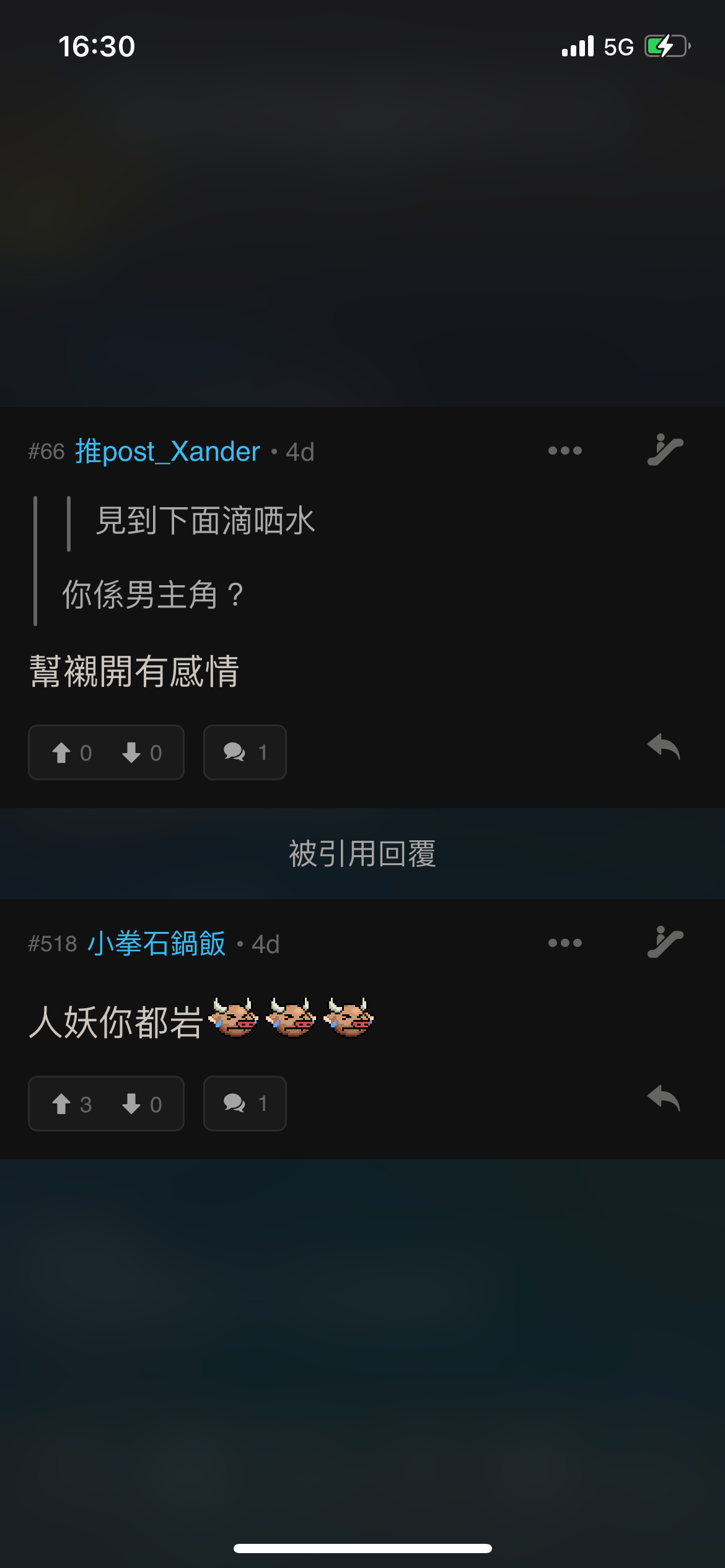Expand replies count on comment #518
Viewport: 725px width, 1568px height.
pos(244,1103)
